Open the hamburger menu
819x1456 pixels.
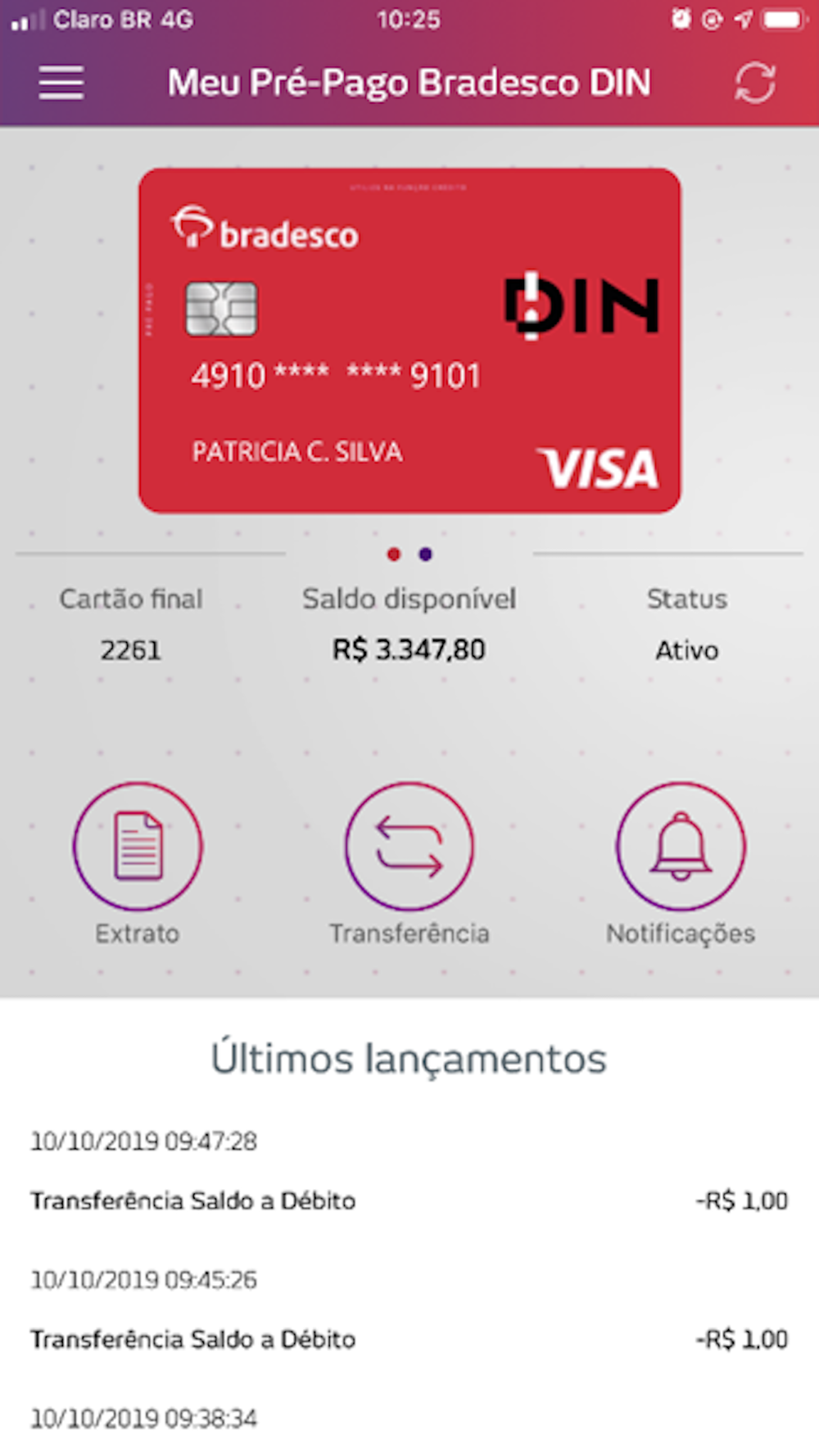click(61, 83)
